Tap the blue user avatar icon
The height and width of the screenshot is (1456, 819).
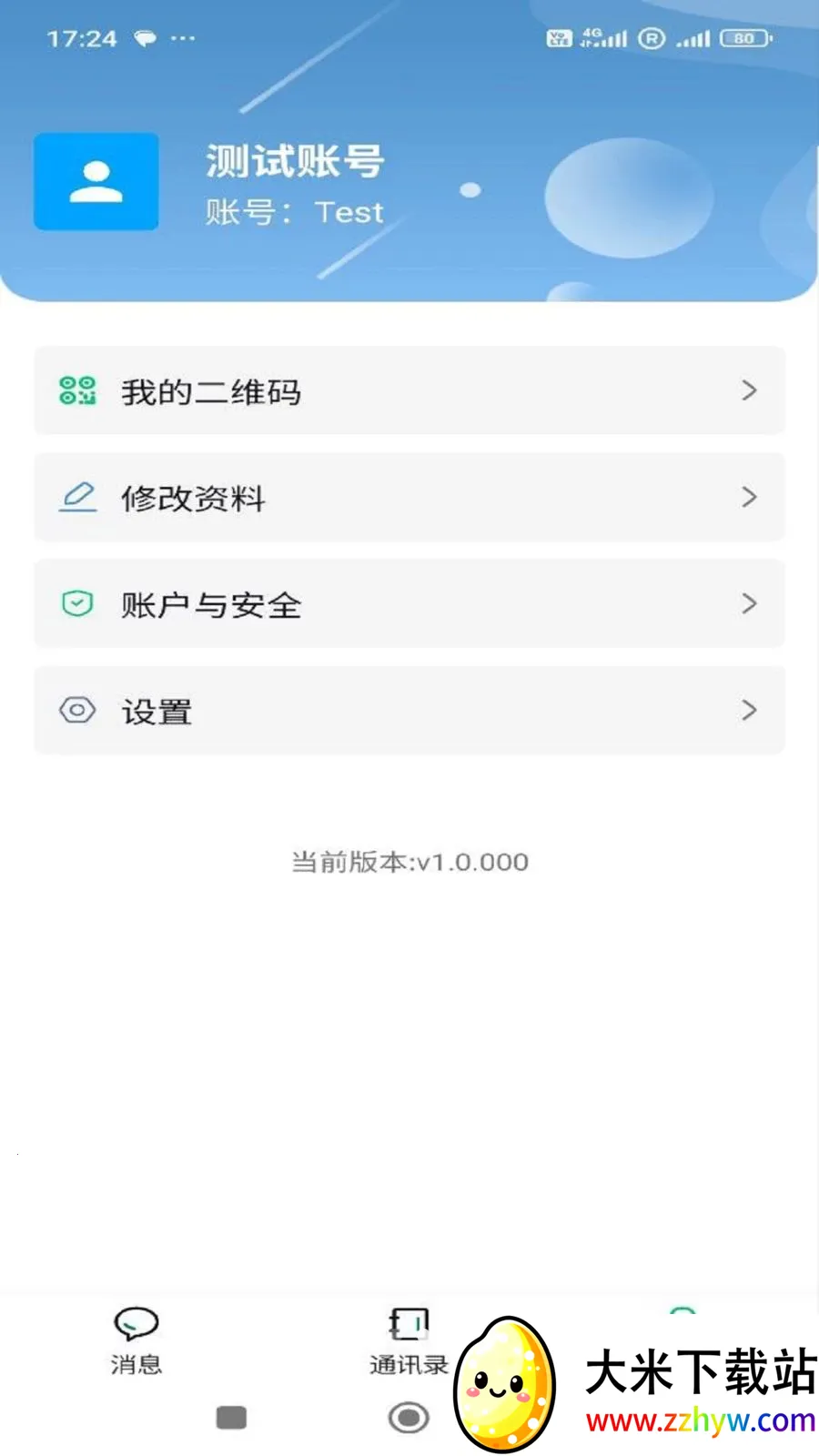[96, 181]
